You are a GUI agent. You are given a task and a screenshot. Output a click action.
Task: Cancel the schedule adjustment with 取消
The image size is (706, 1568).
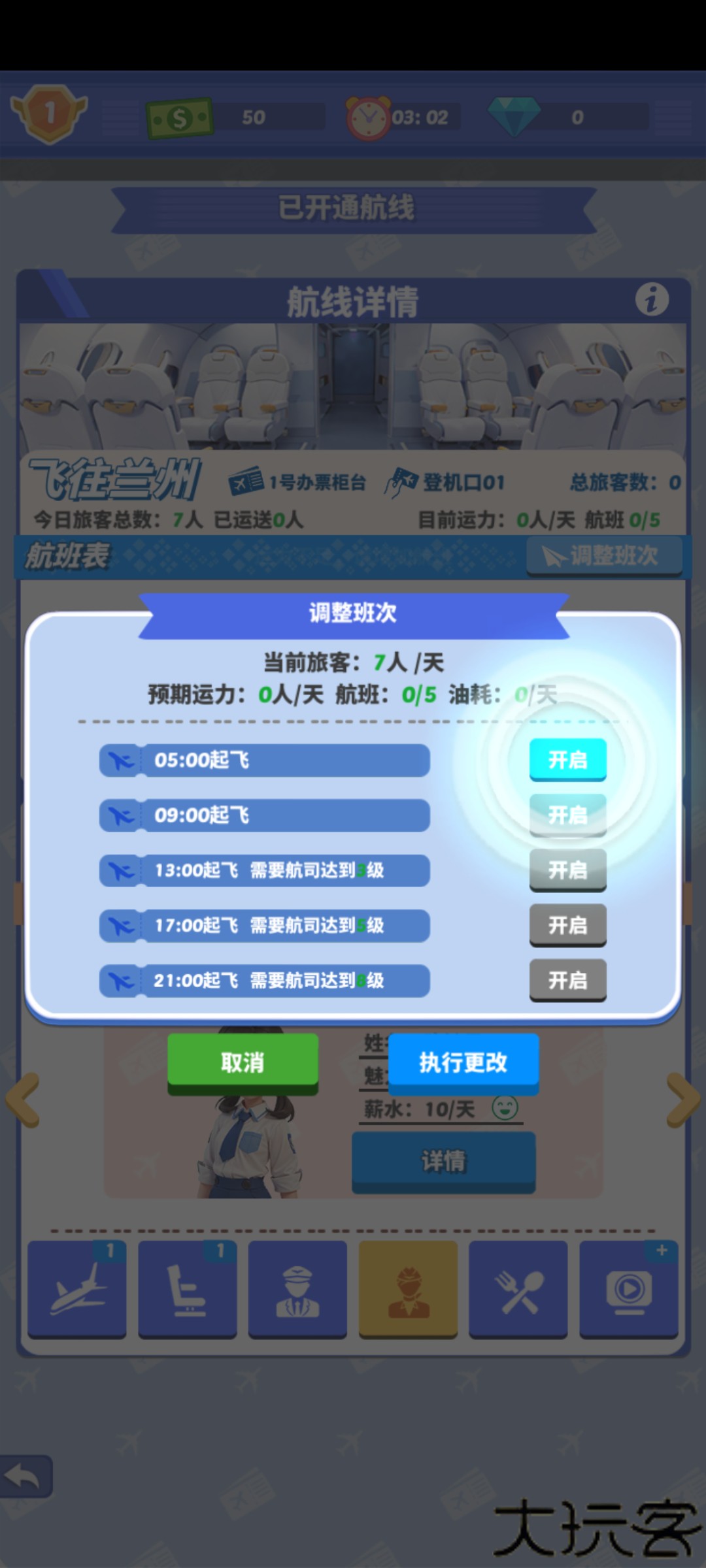(243, 1062)
